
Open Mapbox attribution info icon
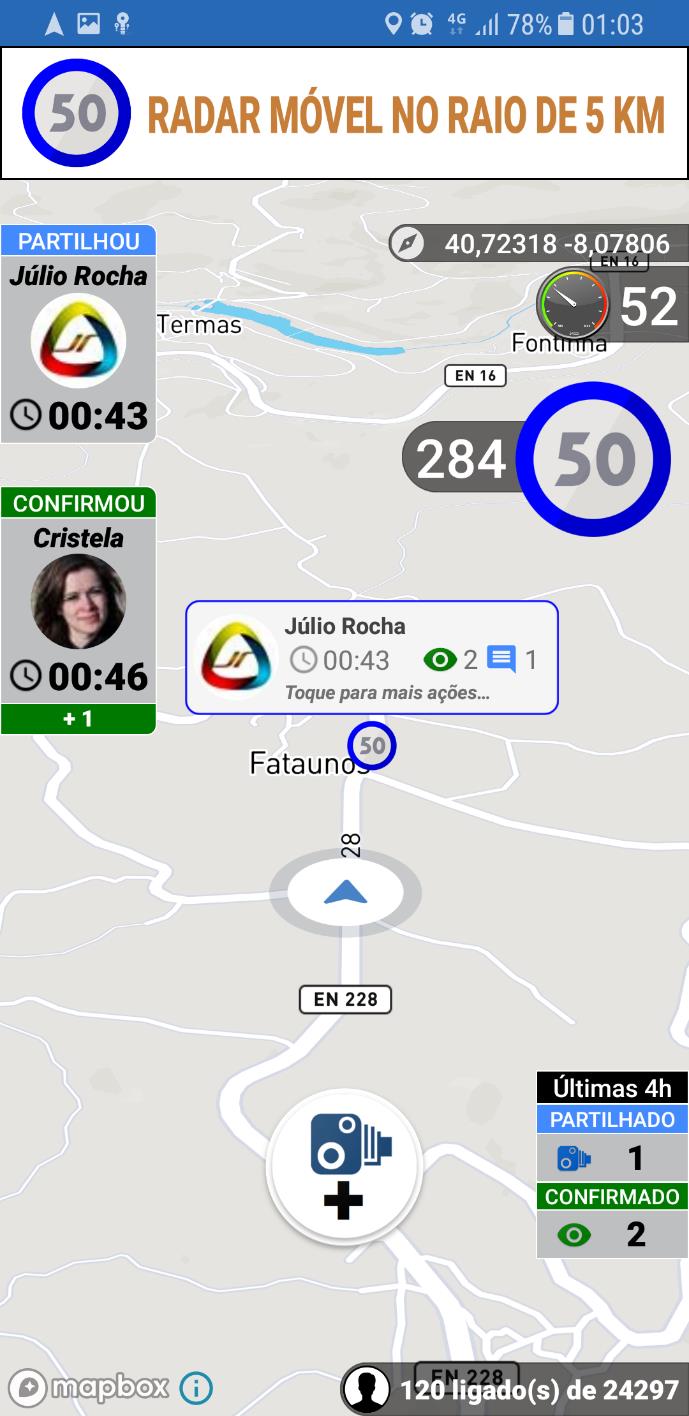[x=196, y=1388]
